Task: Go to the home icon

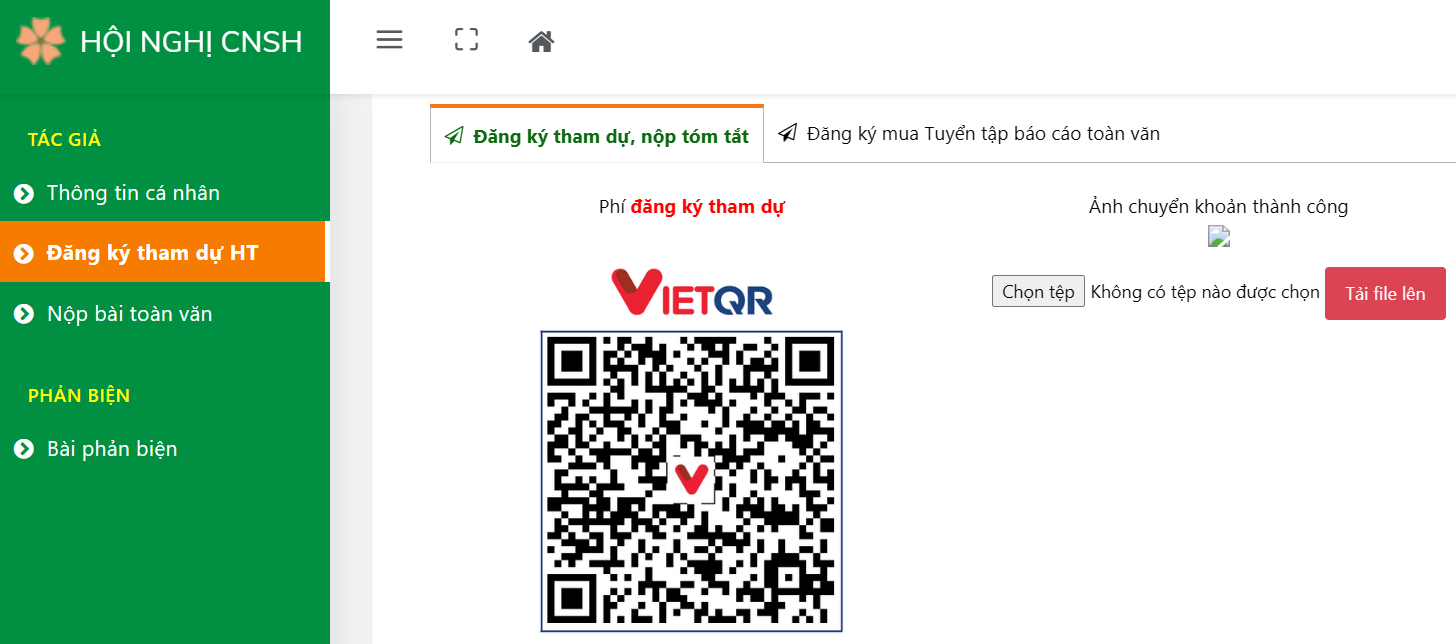Action: [541, 41]
